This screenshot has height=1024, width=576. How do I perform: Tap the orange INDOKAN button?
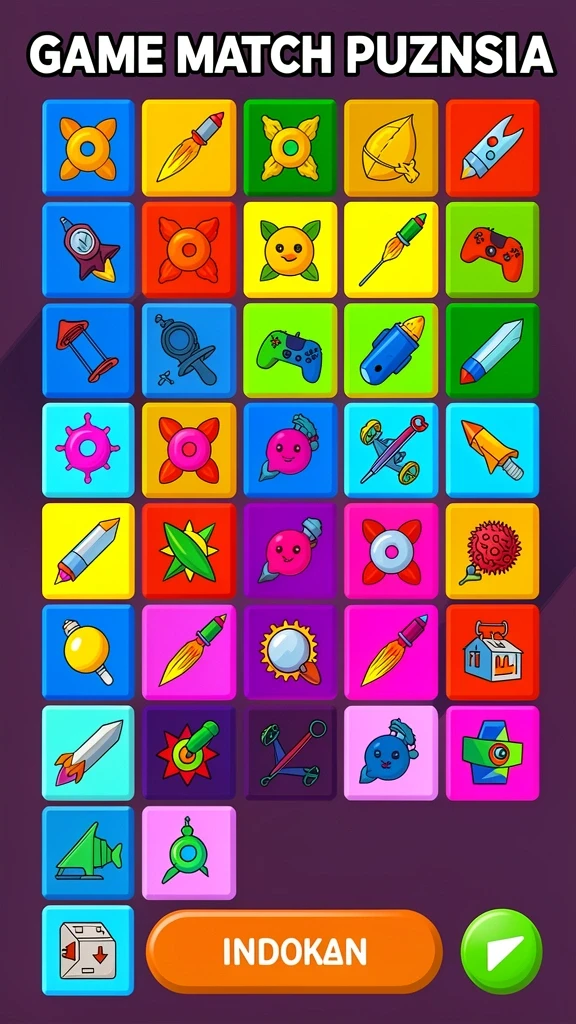pos(294,951)
